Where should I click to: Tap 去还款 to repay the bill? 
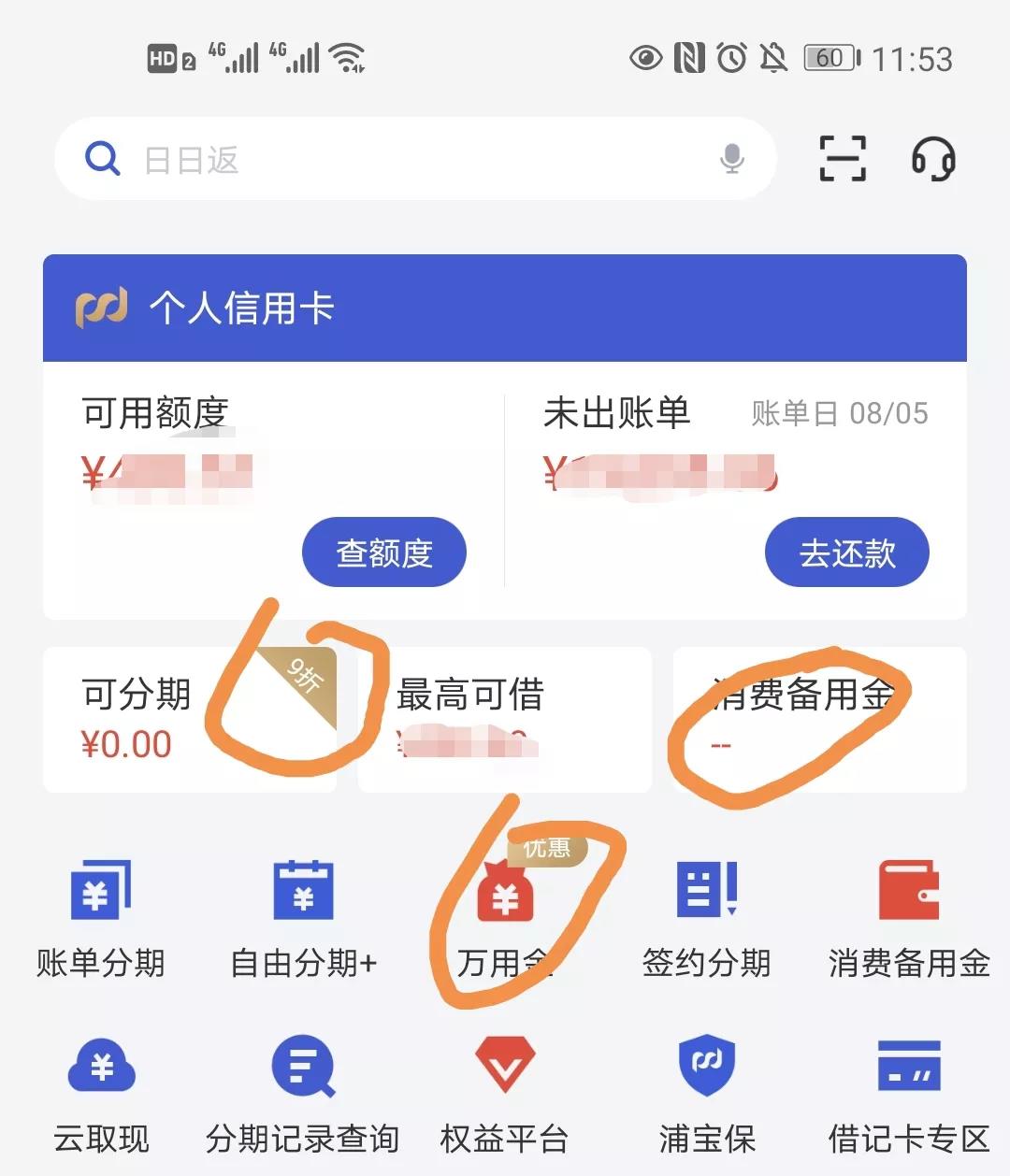pos(846,552)
